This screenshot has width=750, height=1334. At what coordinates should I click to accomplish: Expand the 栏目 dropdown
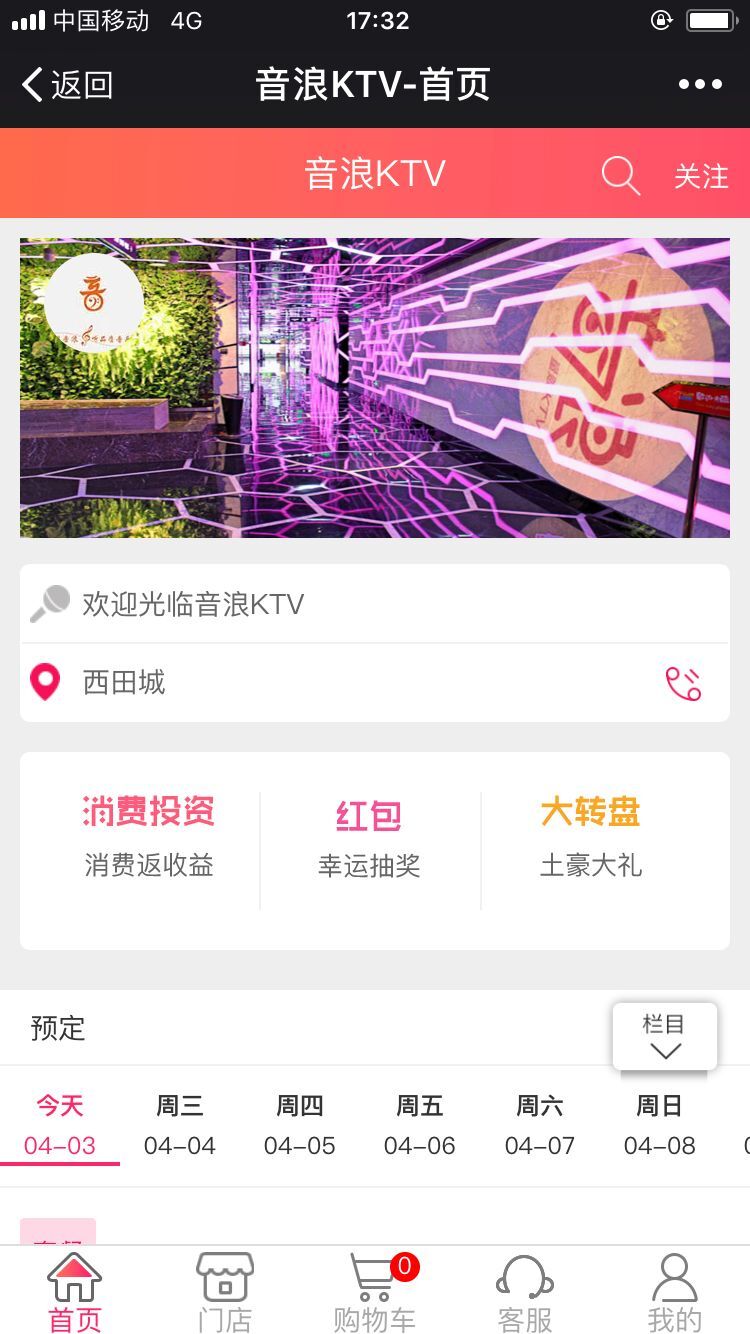(x=664, y=1036)
